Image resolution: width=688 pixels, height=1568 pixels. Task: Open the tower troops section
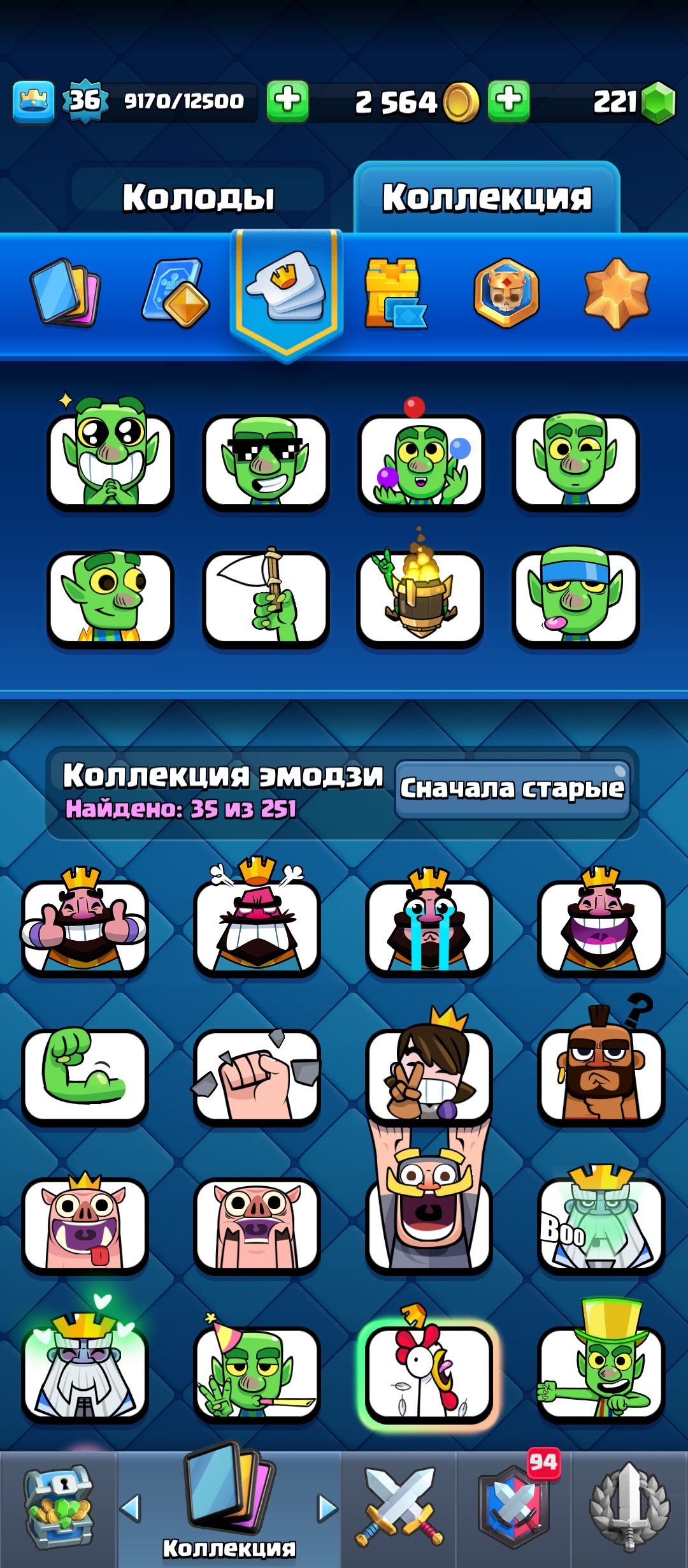click(394, 293)
